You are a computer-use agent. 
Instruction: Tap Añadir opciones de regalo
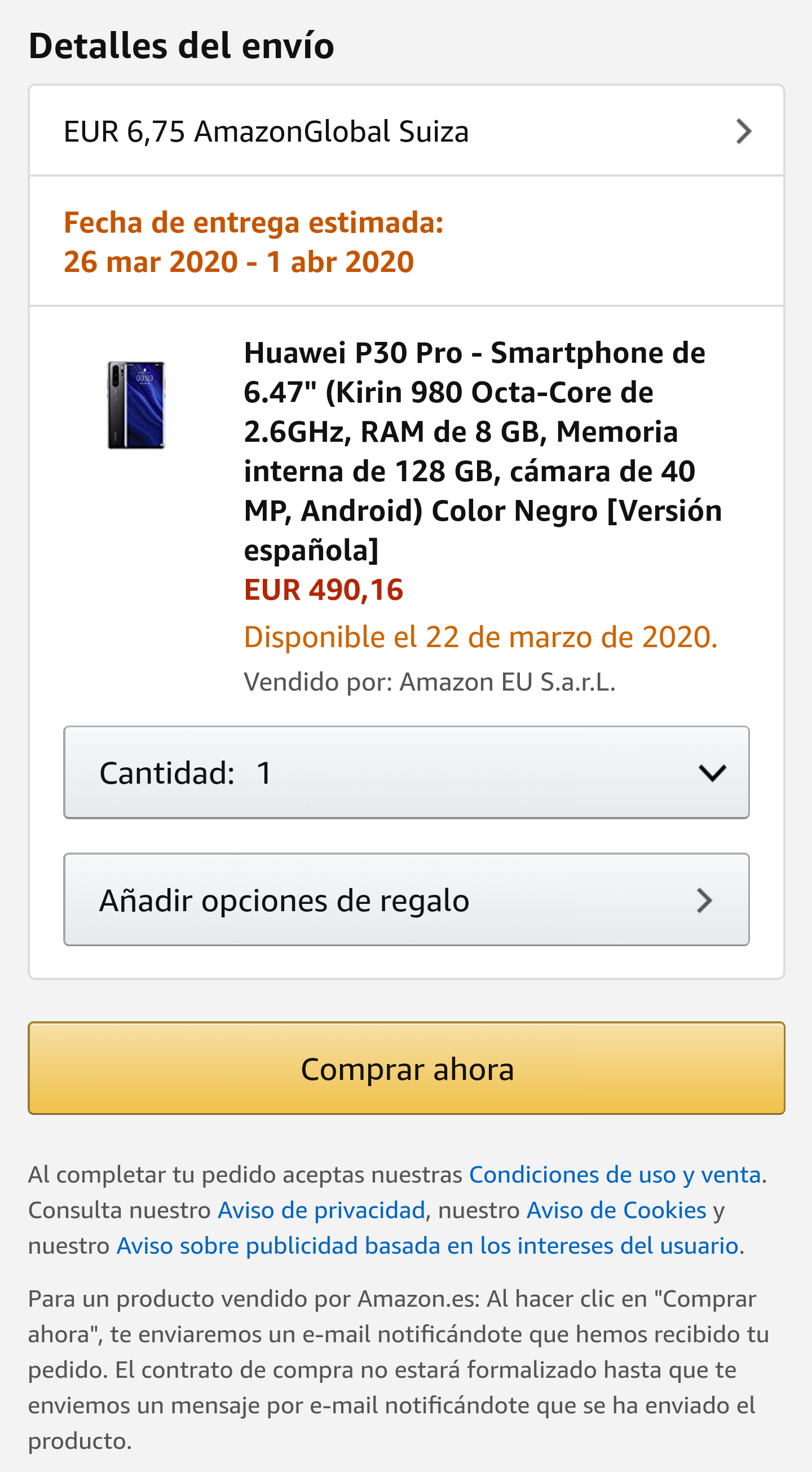pyautogui.click(x=406, y=899)
